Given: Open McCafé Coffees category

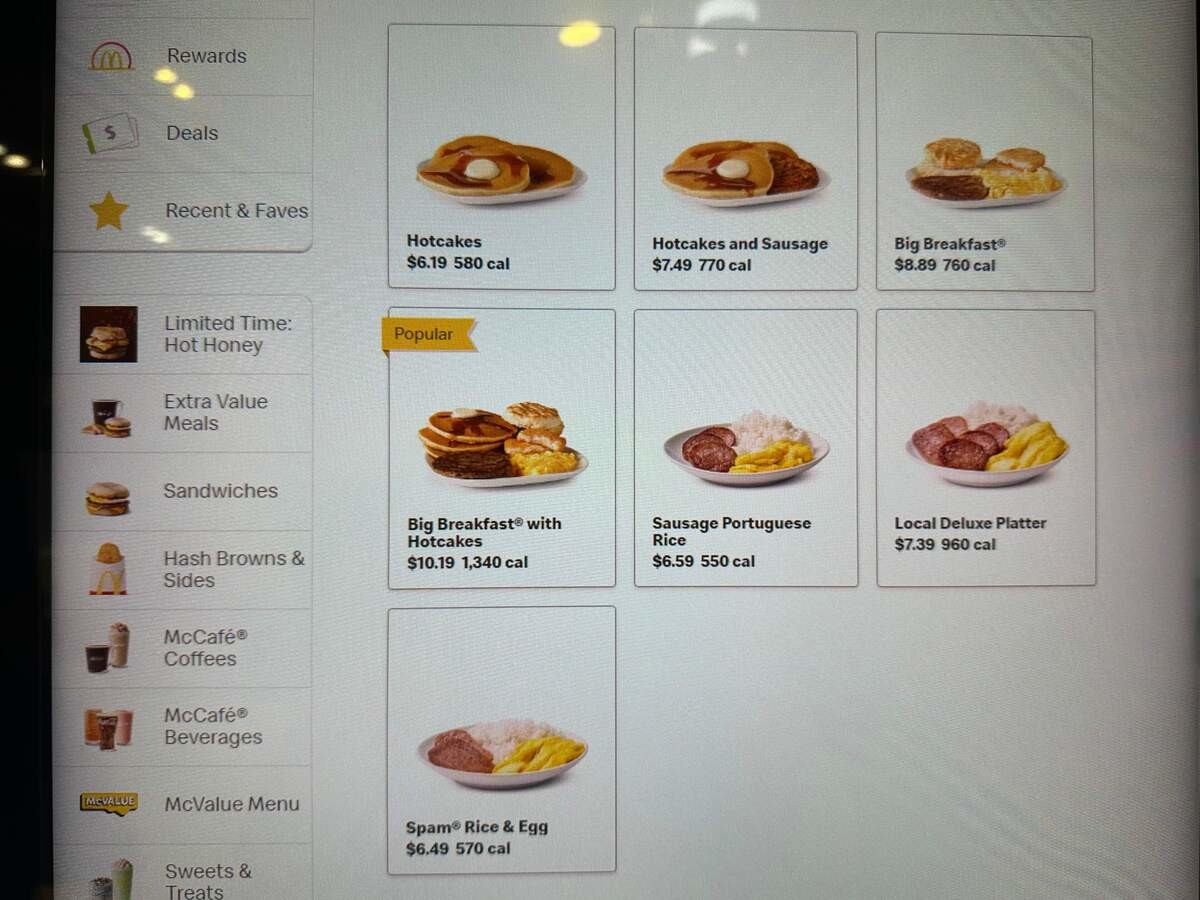Looking at the screenshot, I should [x=185, y=648].
